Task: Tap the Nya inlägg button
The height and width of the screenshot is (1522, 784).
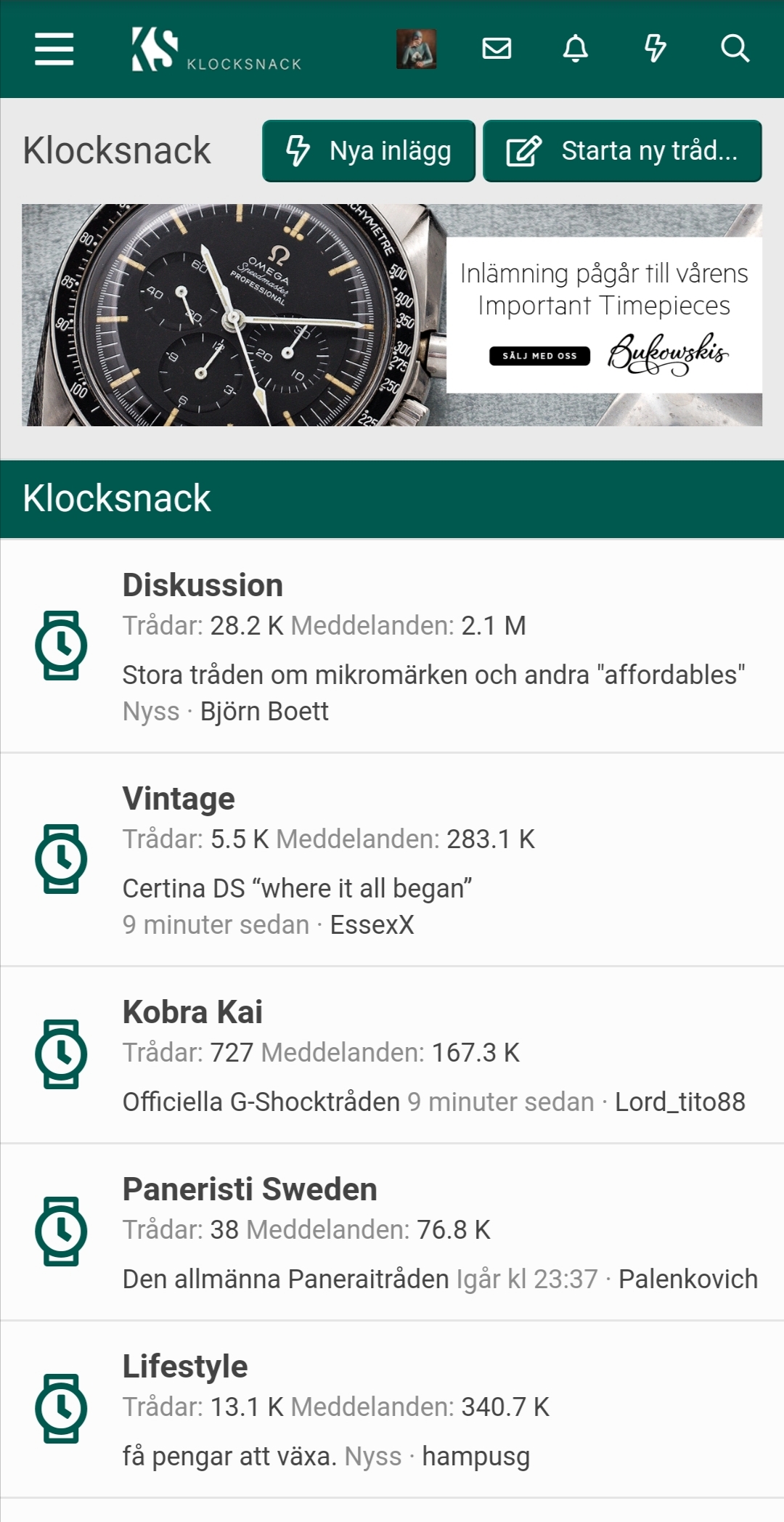Action: (369, 151)
